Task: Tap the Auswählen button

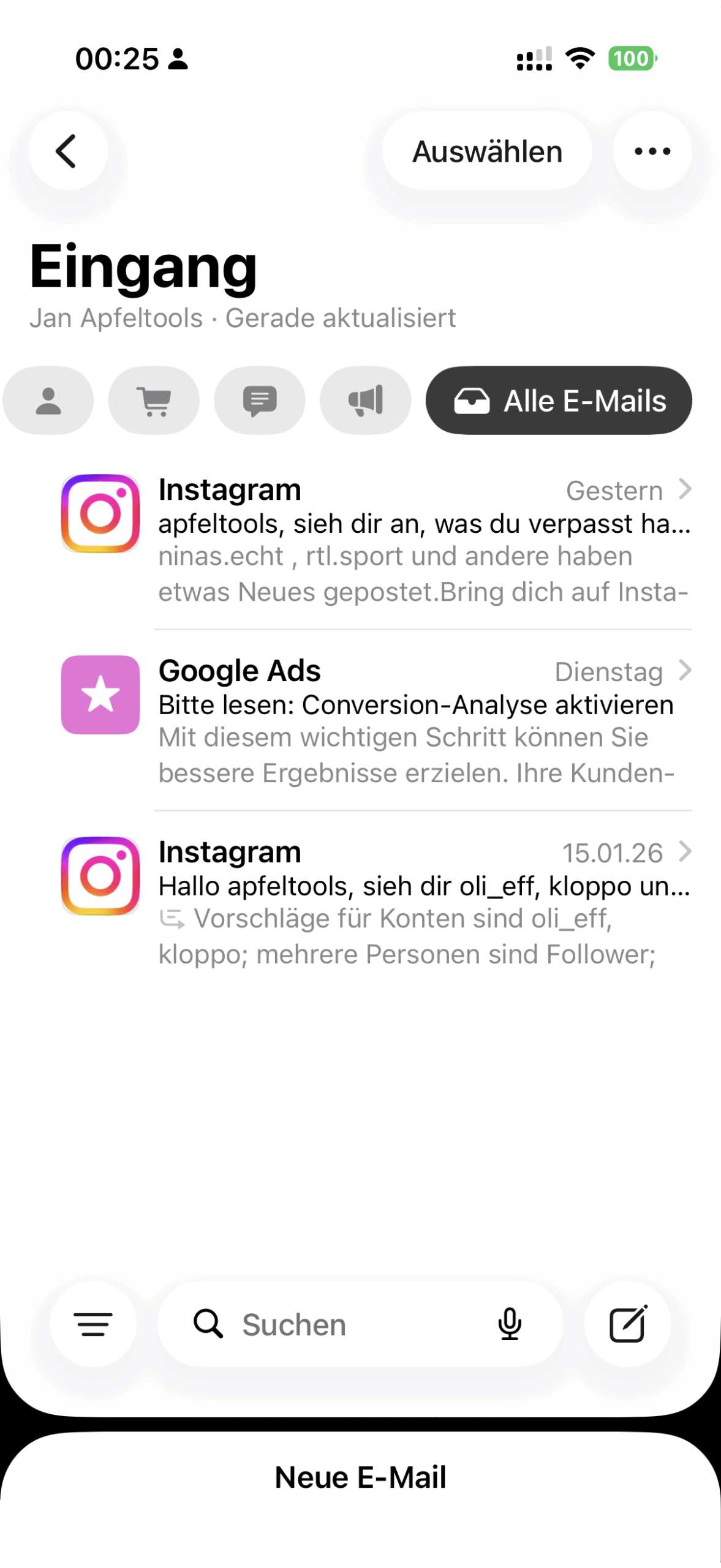Action: (x=487, y=151)
